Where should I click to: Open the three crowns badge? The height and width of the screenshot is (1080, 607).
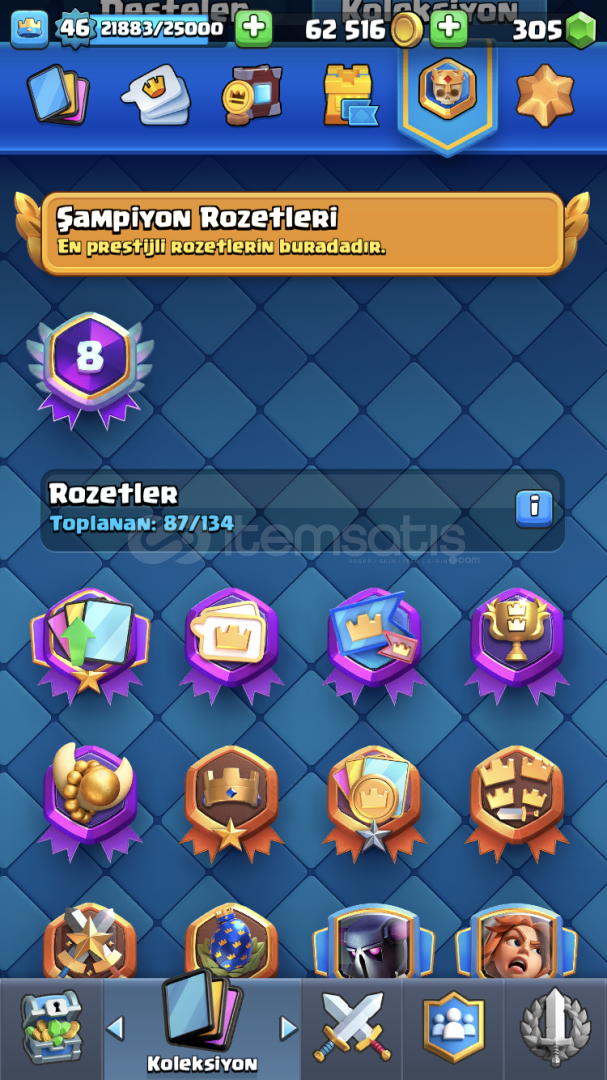tap(516, 794)
